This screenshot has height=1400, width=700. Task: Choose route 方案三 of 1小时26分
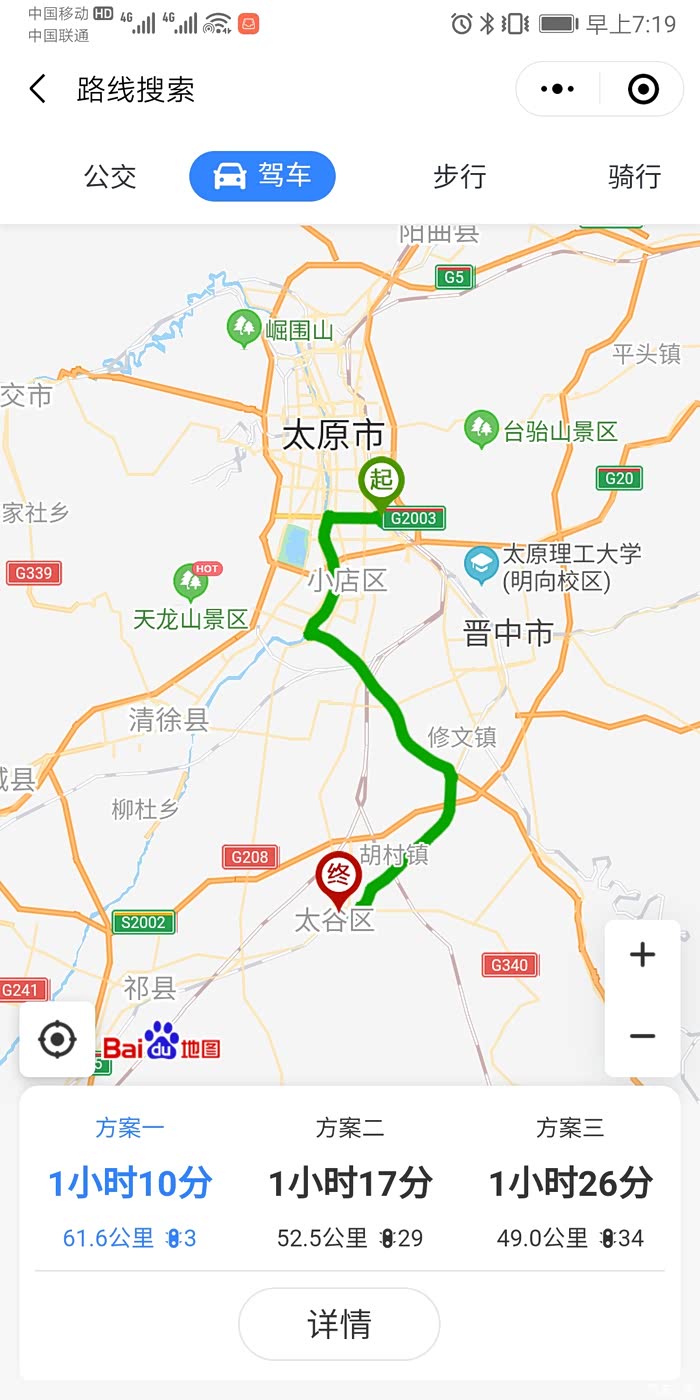(x=570, y=1184)
